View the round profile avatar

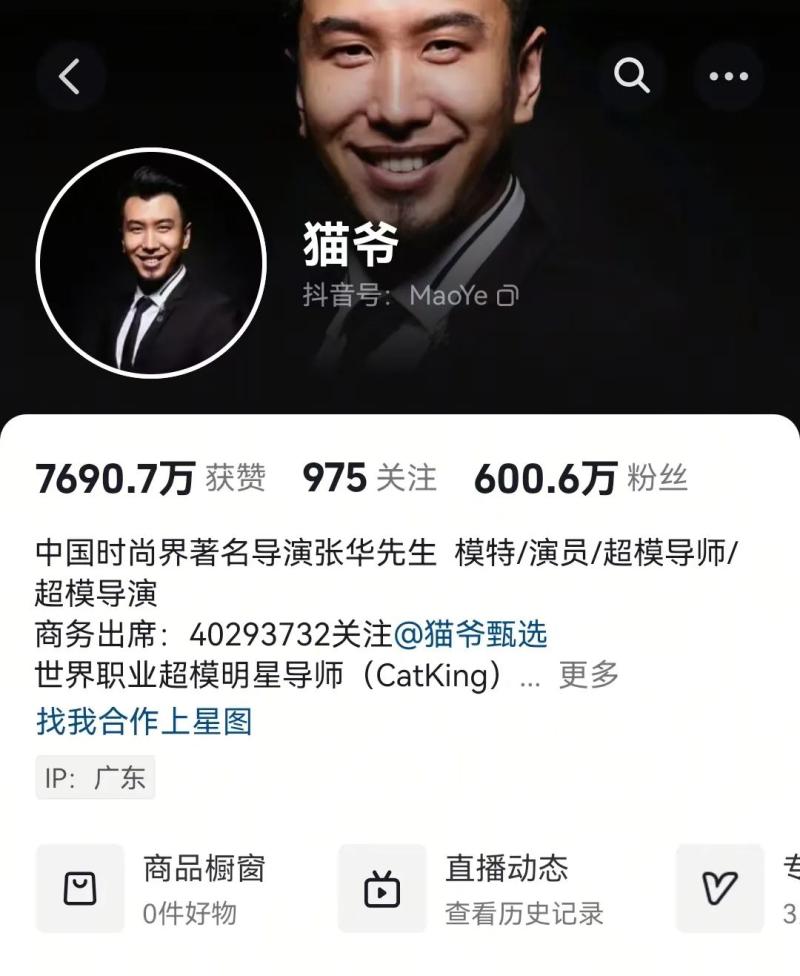(151, 263)
